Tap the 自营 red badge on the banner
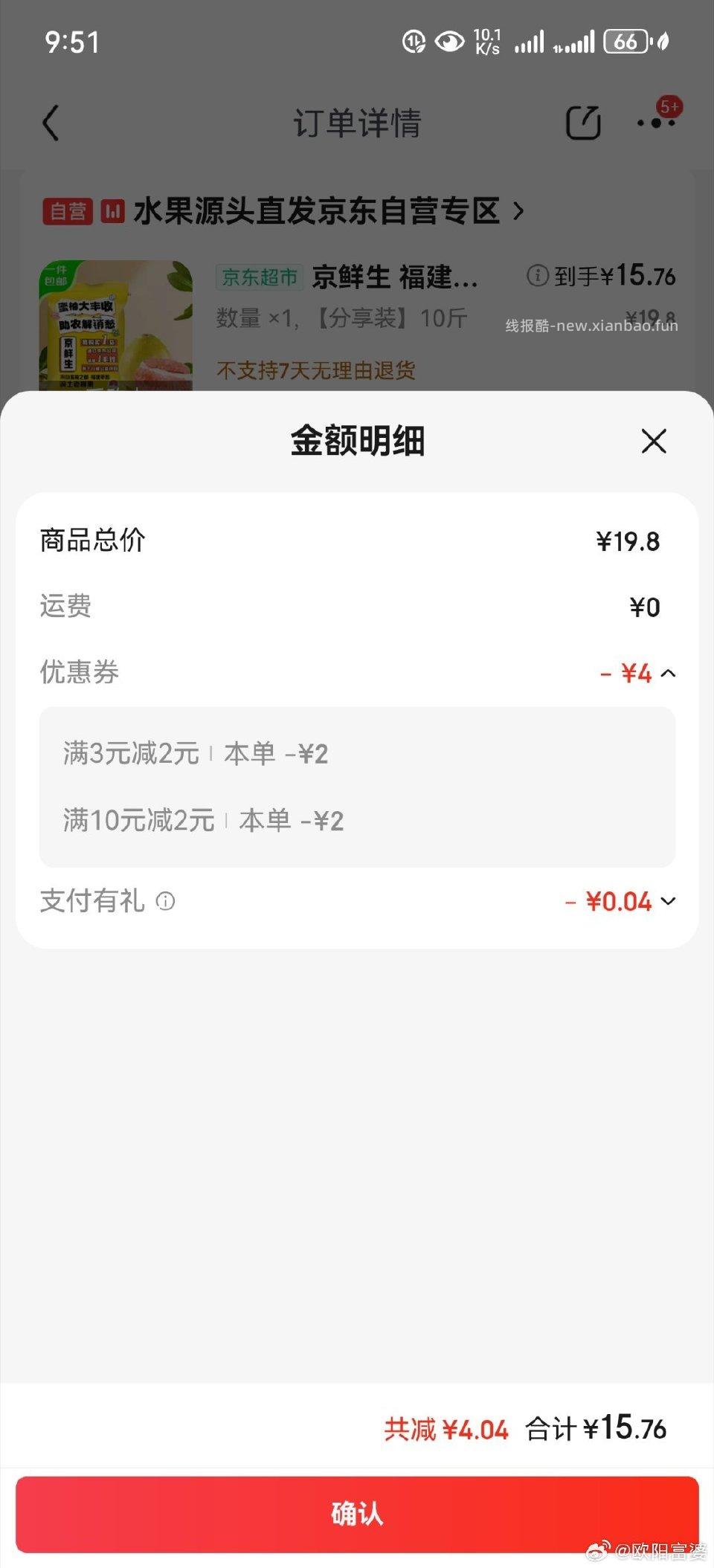 tap(66, 211)
